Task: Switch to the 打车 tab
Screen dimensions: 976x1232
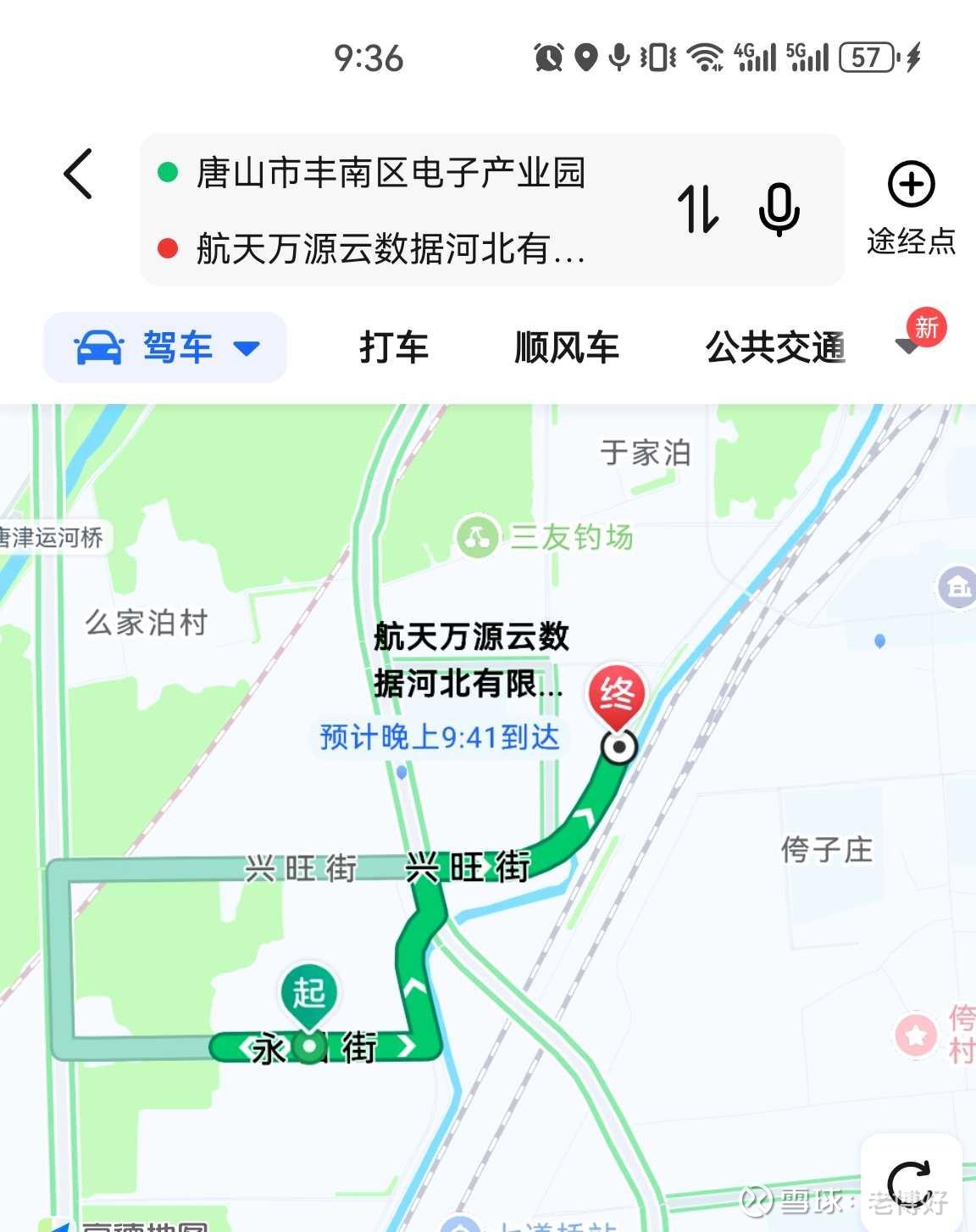Action: [x=394, y=347]
